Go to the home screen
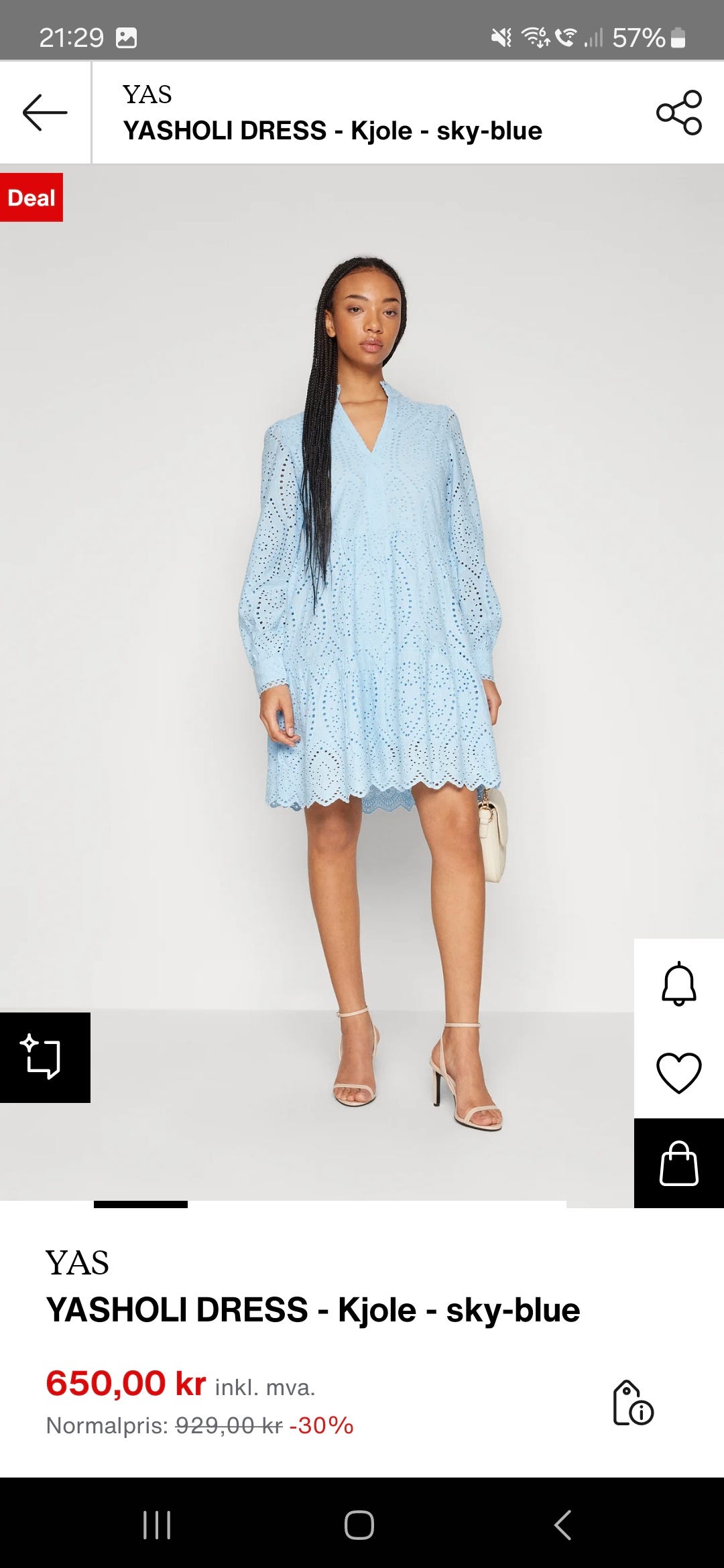This screenshot has width=724, height=1568. point(359,1525)
